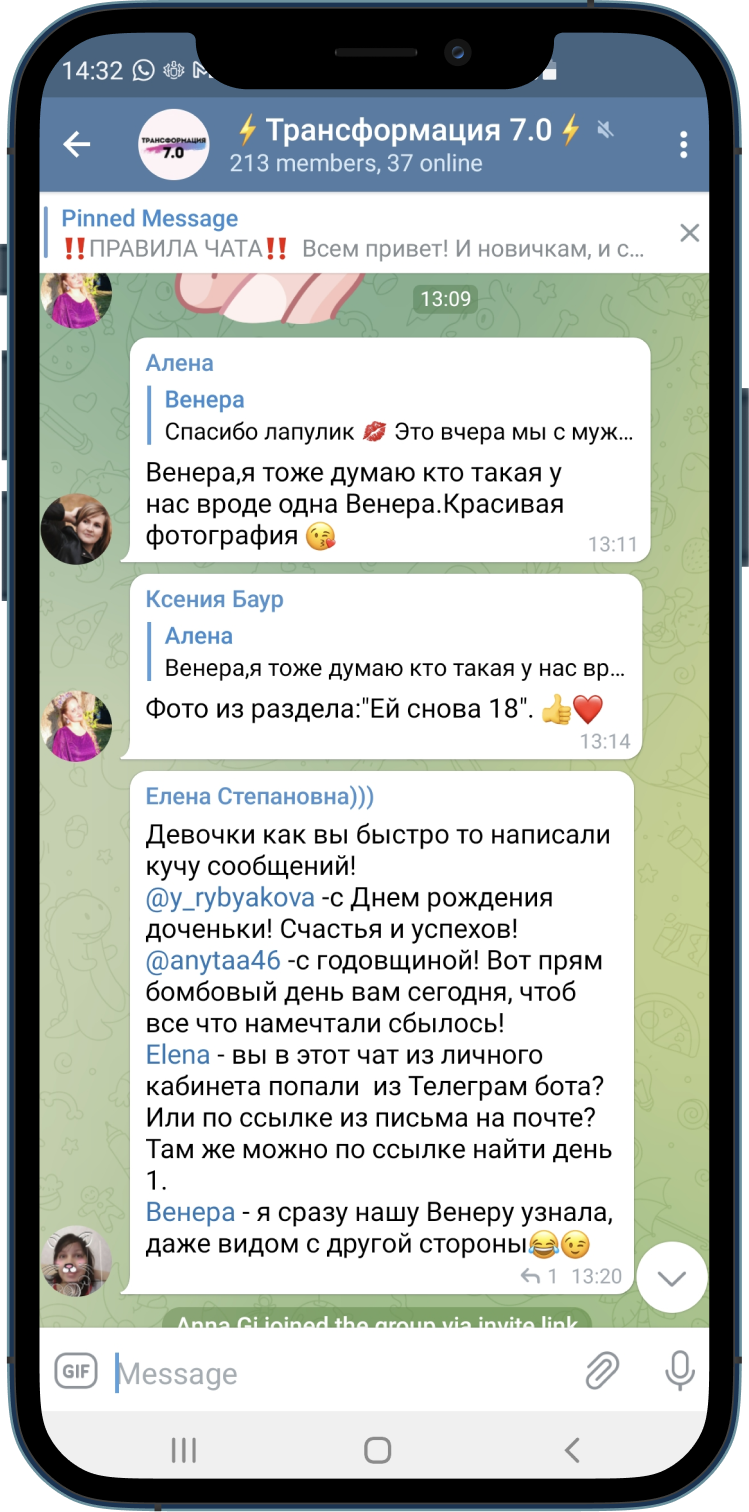Open the GIF picker
Viewport: 749px width, 1512px height.
click(76, 1370)
